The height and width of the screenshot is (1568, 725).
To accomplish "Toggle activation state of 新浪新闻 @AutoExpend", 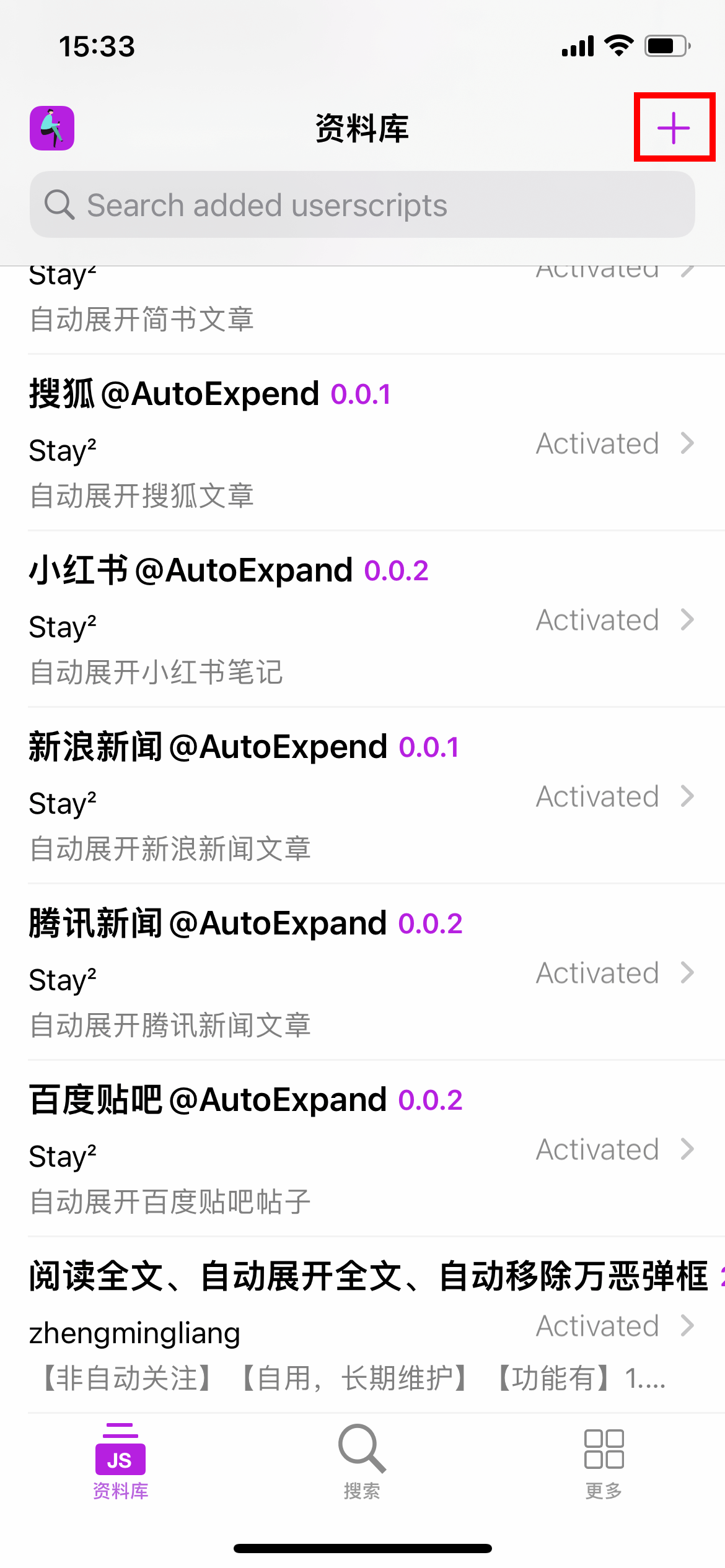I will click(597, 796).
